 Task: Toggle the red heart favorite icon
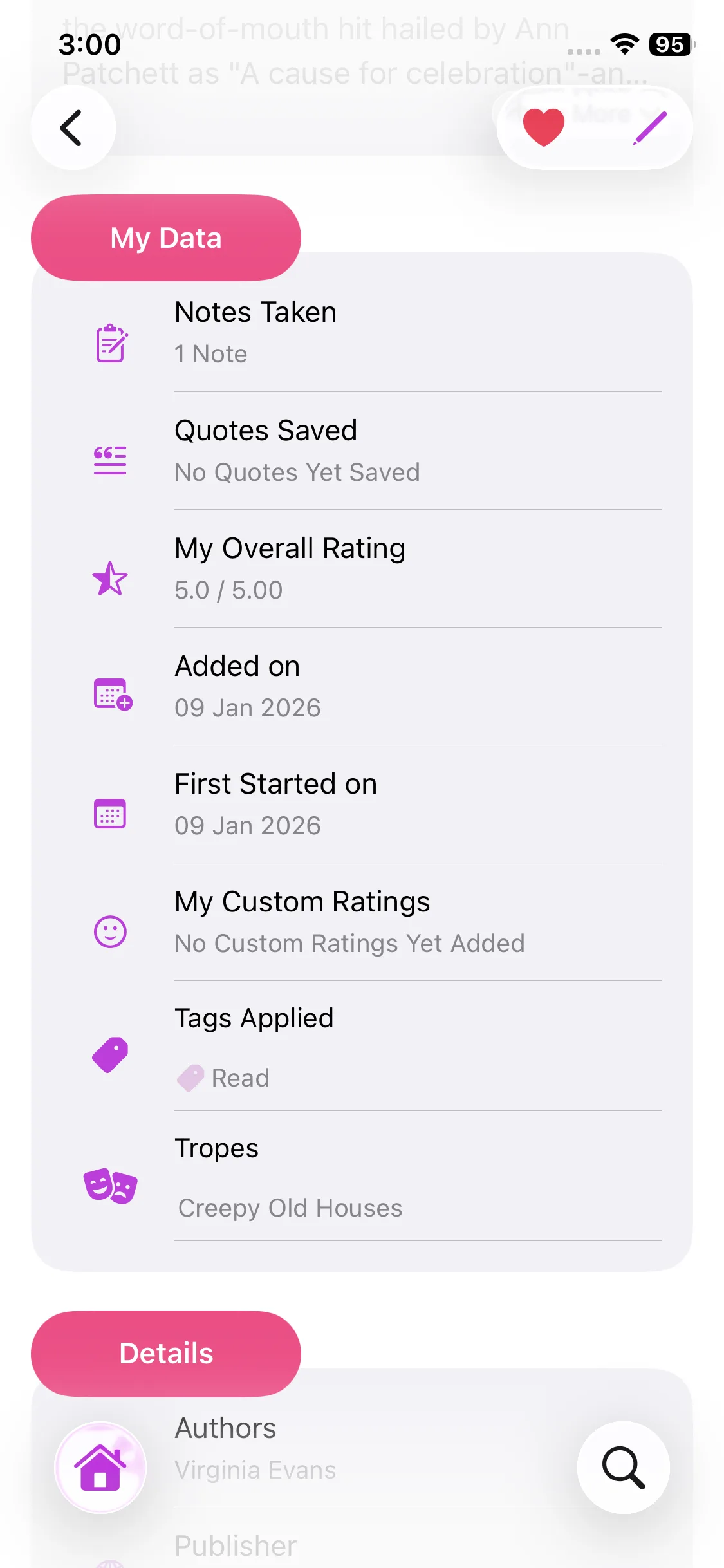(x=544, y=127)
